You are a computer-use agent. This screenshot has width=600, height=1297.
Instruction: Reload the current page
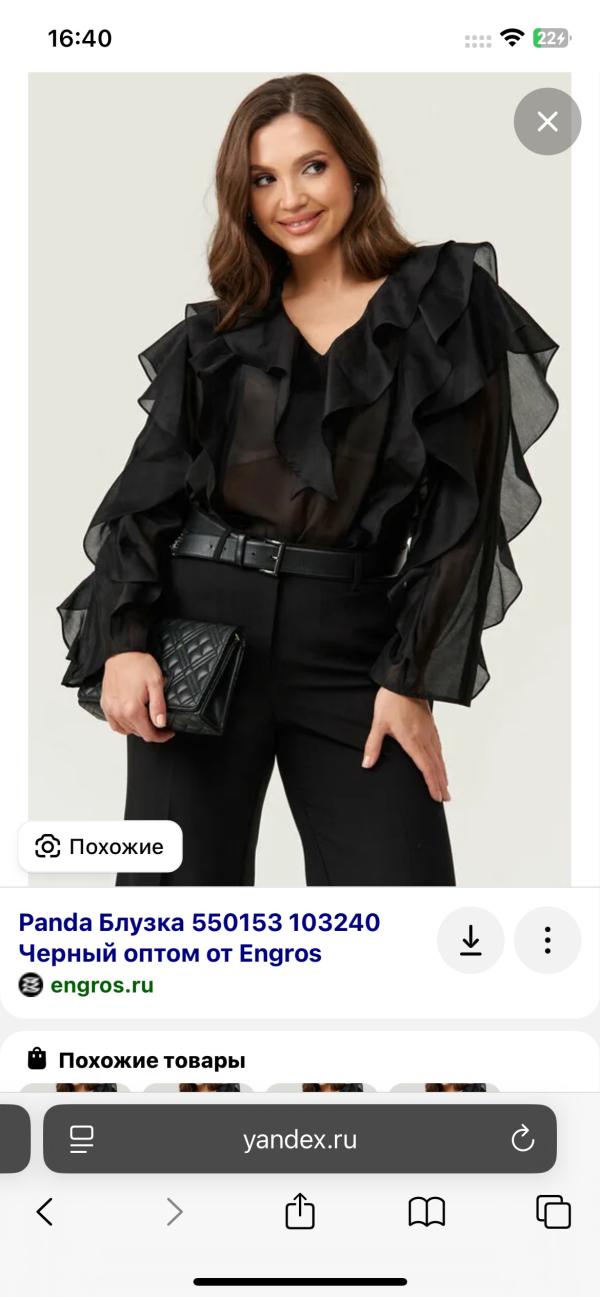pyautogui.click(x=522, y=1139)
